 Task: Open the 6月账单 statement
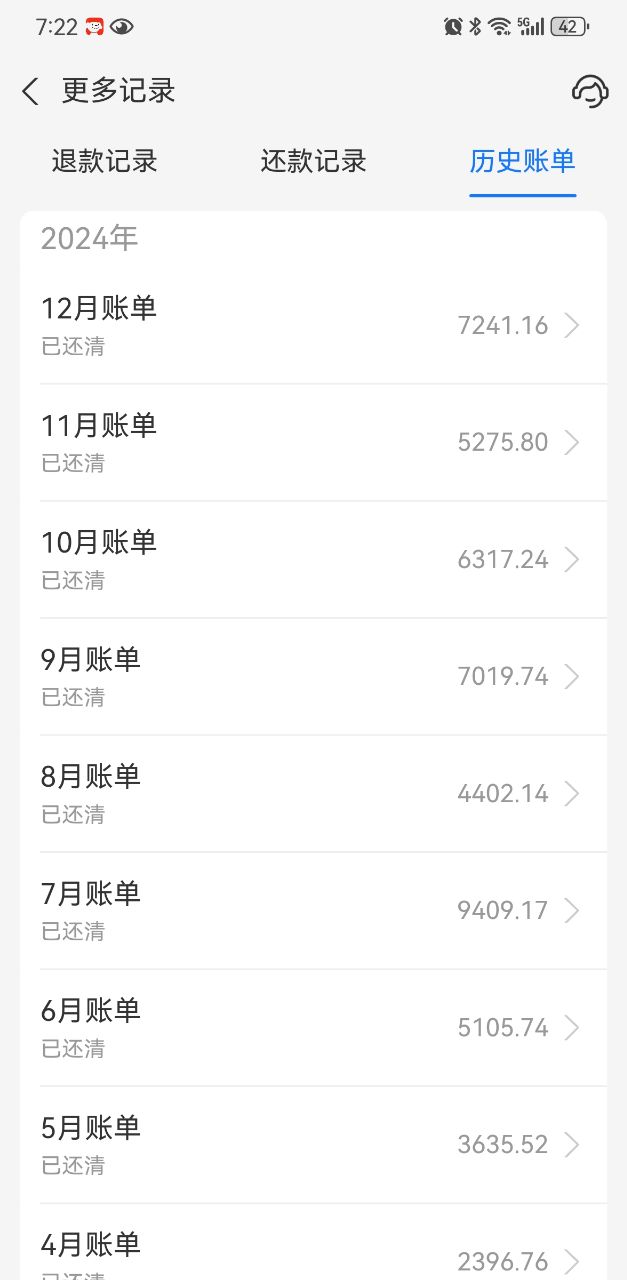pyautogui.click(x=313, y=1027)
